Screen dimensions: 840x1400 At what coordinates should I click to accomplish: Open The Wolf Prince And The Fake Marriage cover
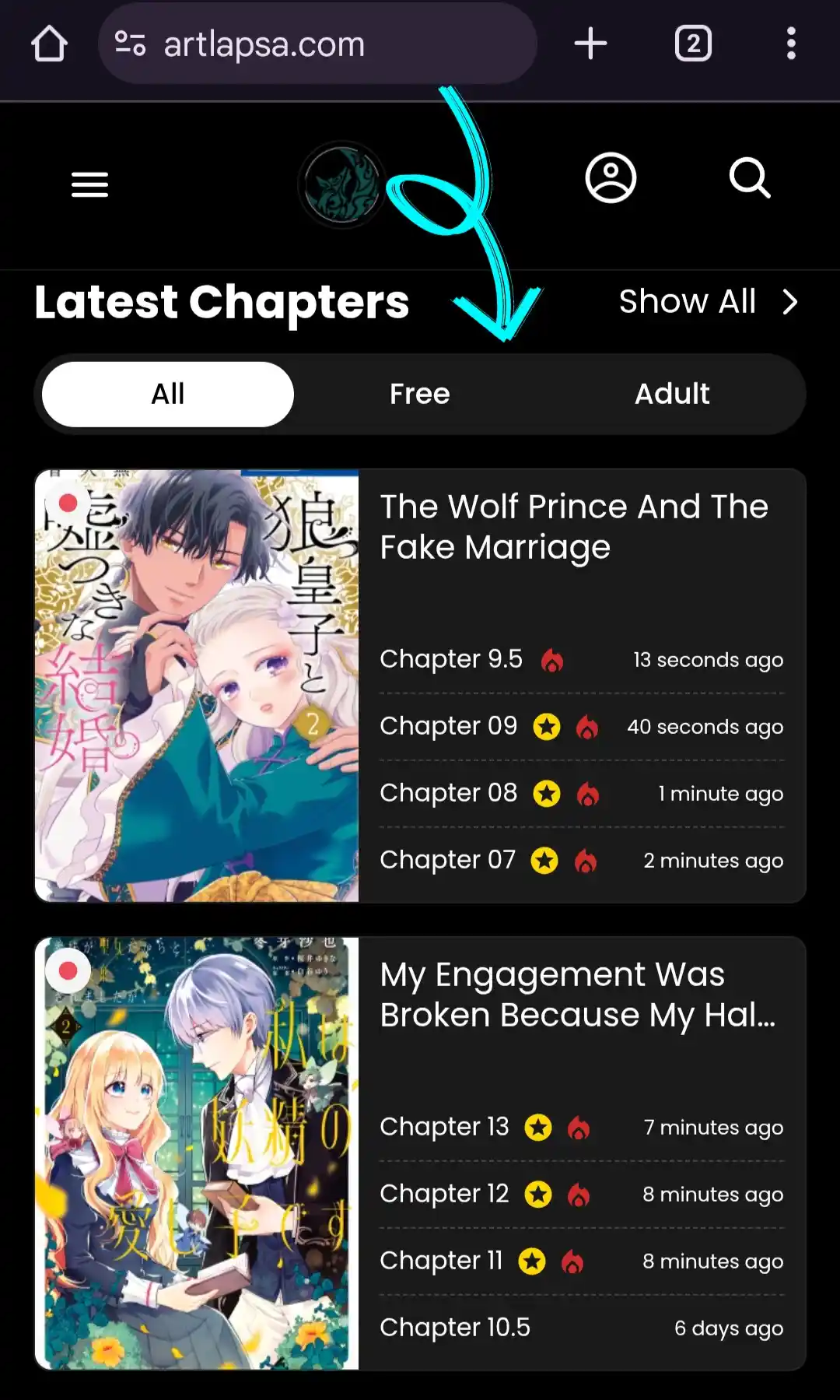(197, 686)
